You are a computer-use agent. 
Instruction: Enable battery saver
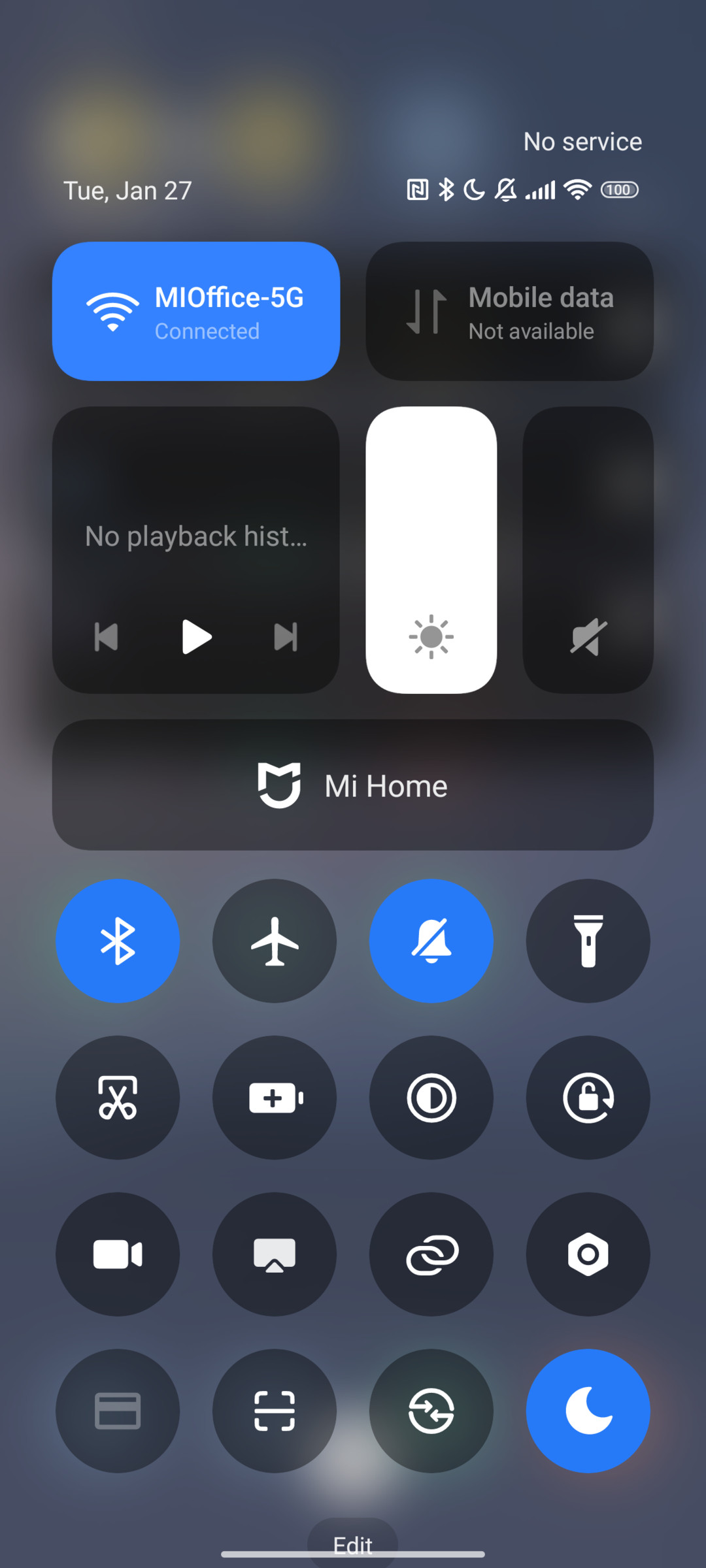click(x=275, y=1098)
